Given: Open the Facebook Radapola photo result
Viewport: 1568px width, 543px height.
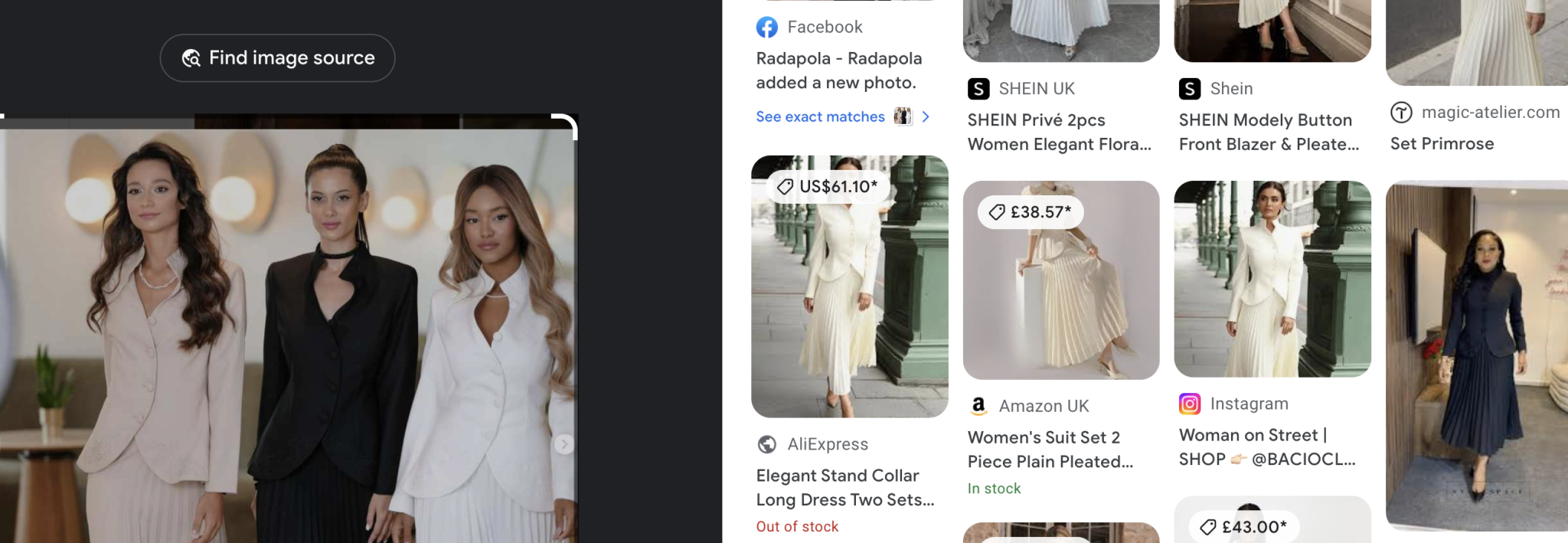Looking at the screenshot, I should pyautogui.click(x=840, y=70).
